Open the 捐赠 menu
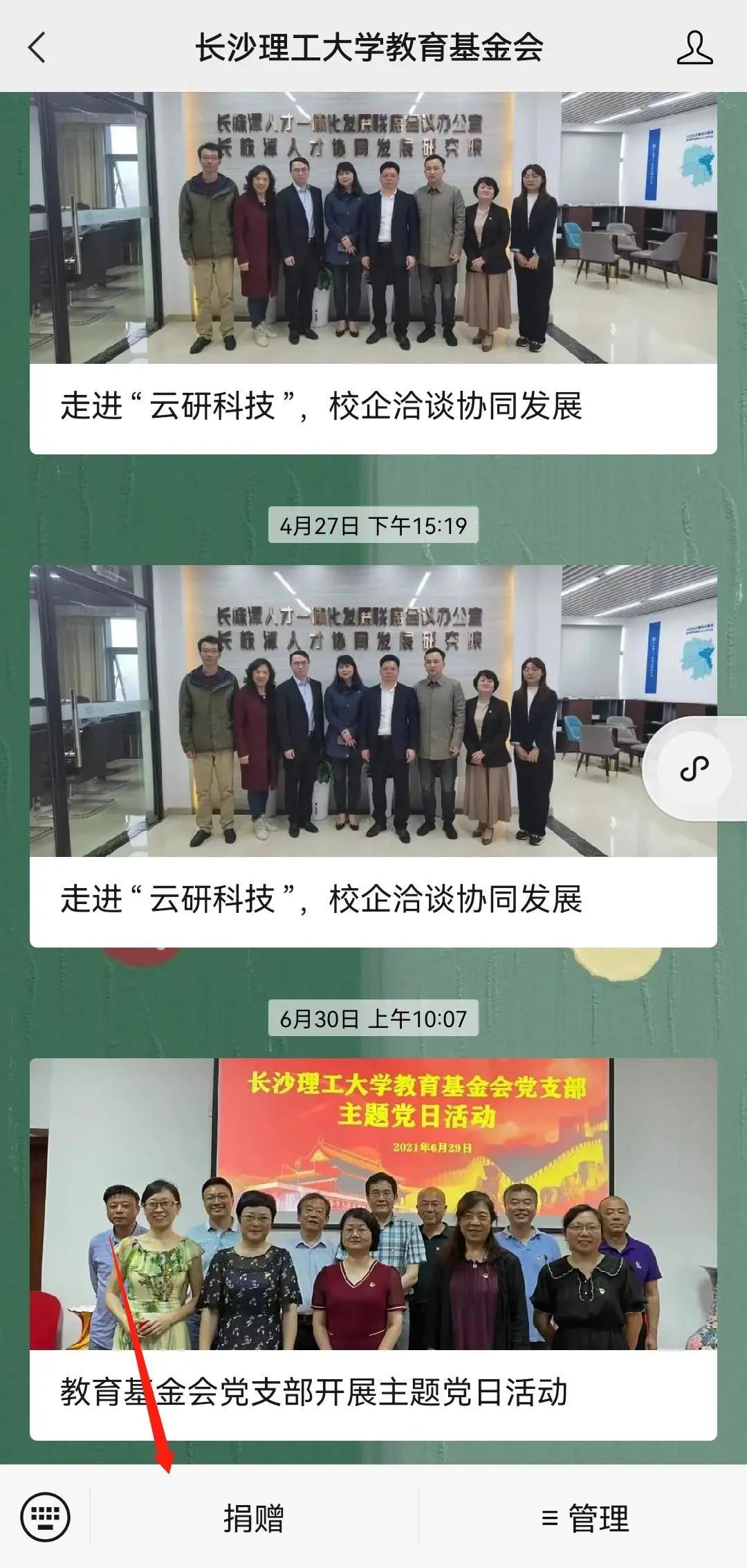Screen dimensions: 747x1568 254,1519
